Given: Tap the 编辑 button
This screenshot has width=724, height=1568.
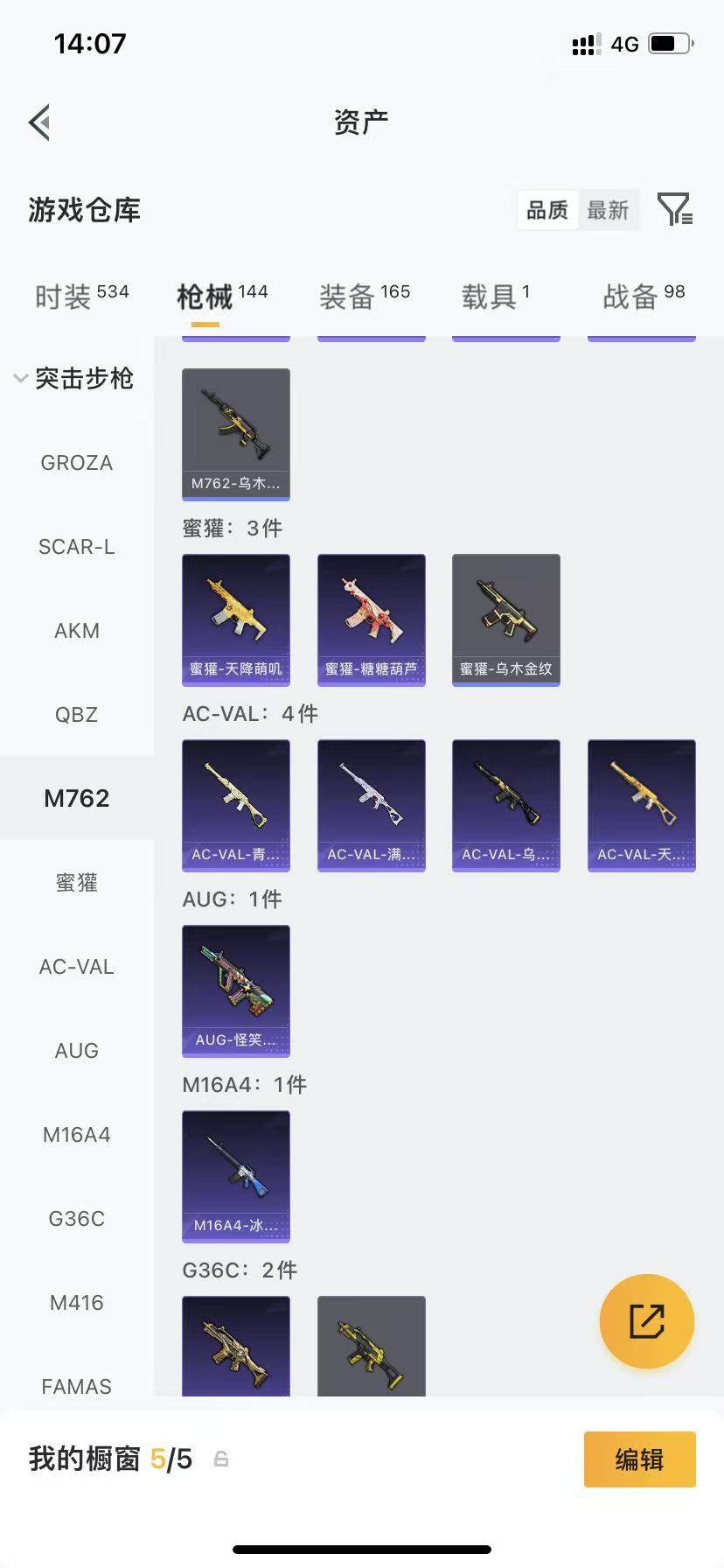Looking at the screenshot, I should (x=640, y=1459).
